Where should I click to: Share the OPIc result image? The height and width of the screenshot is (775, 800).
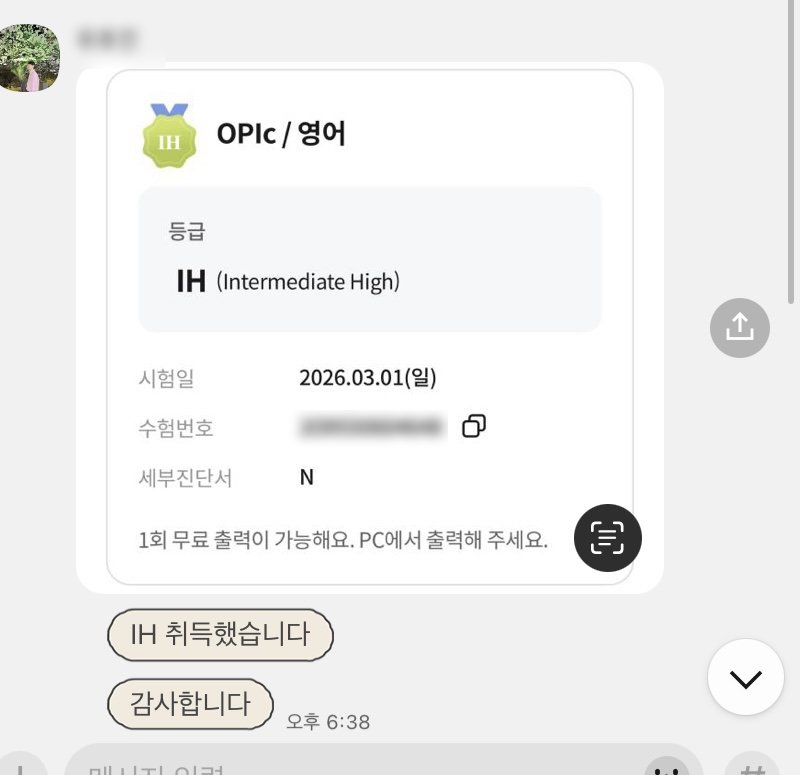[739, 327]
